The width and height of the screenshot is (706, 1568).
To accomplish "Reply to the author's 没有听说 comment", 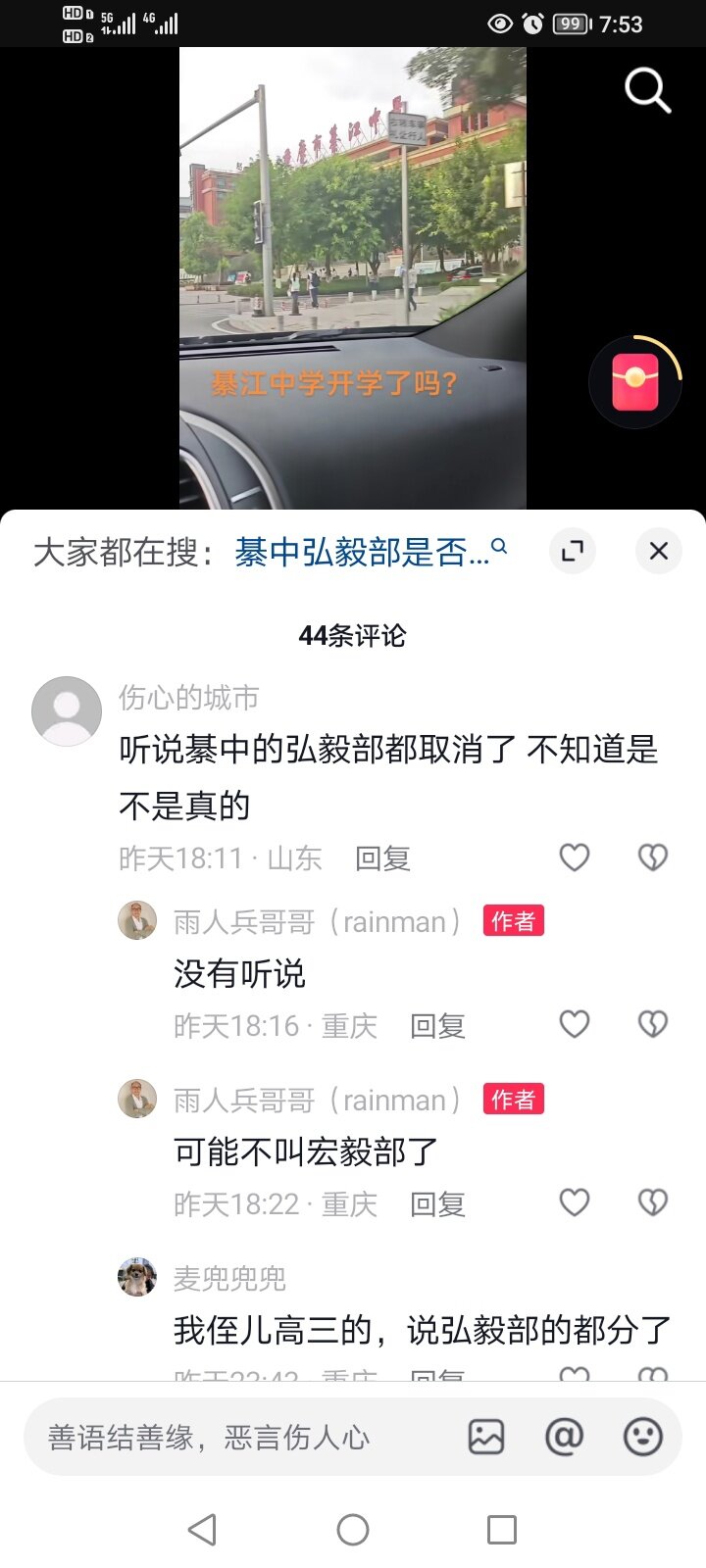I will [x=437, y=1026].
